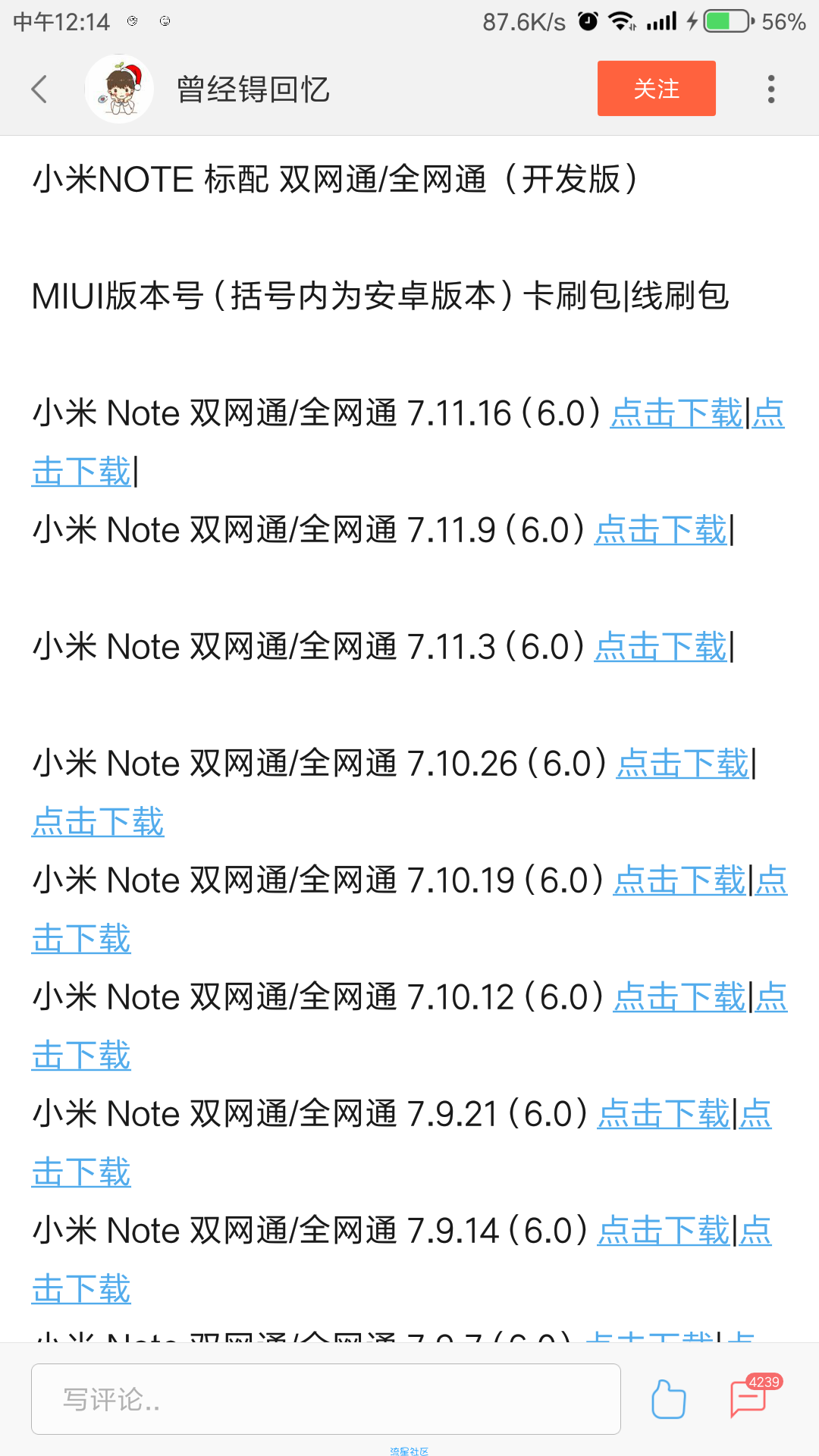Screen dimensions: 819x1456
Task: Open the first download link for version 7.9.14
Action: tap(664, 1231)
